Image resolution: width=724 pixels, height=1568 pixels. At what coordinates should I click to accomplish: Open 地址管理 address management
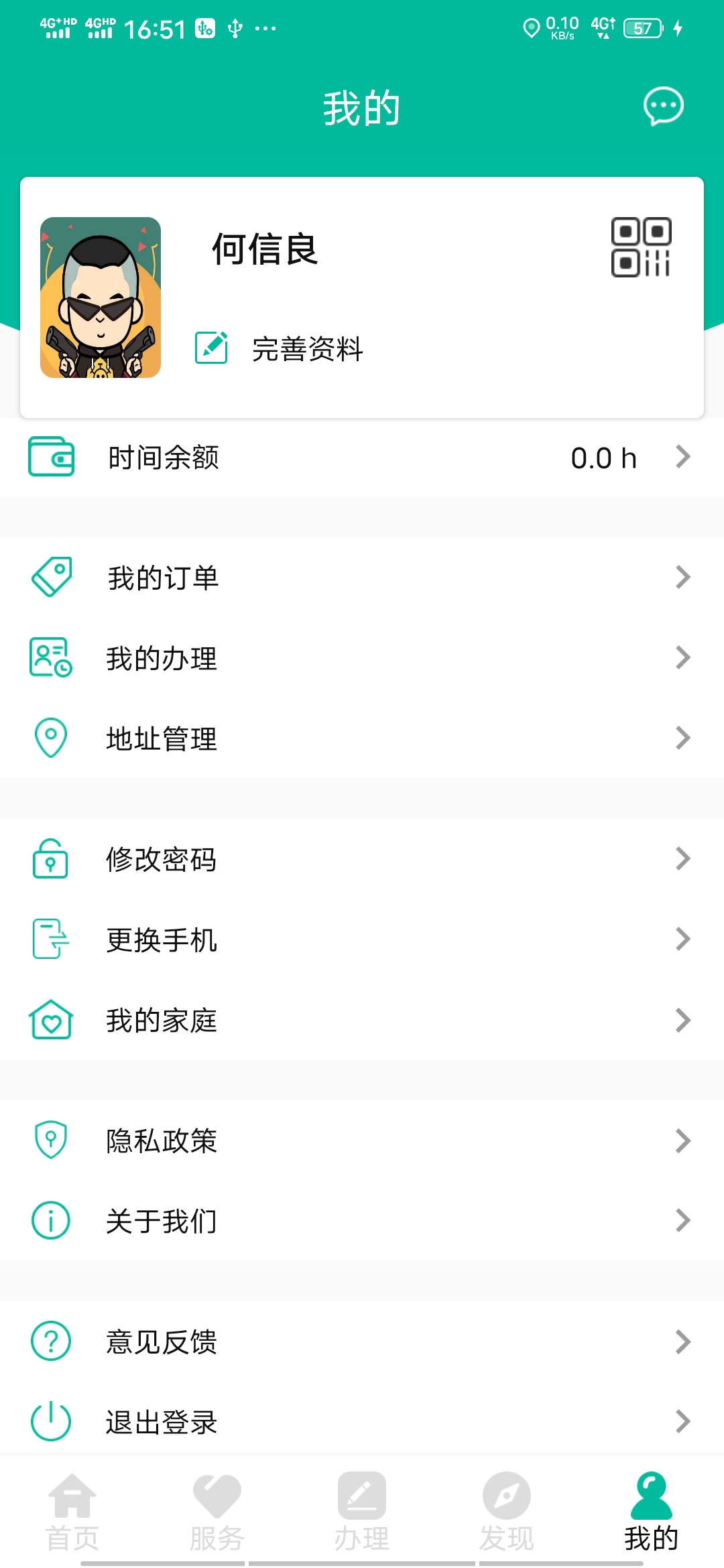coord(362,738)
